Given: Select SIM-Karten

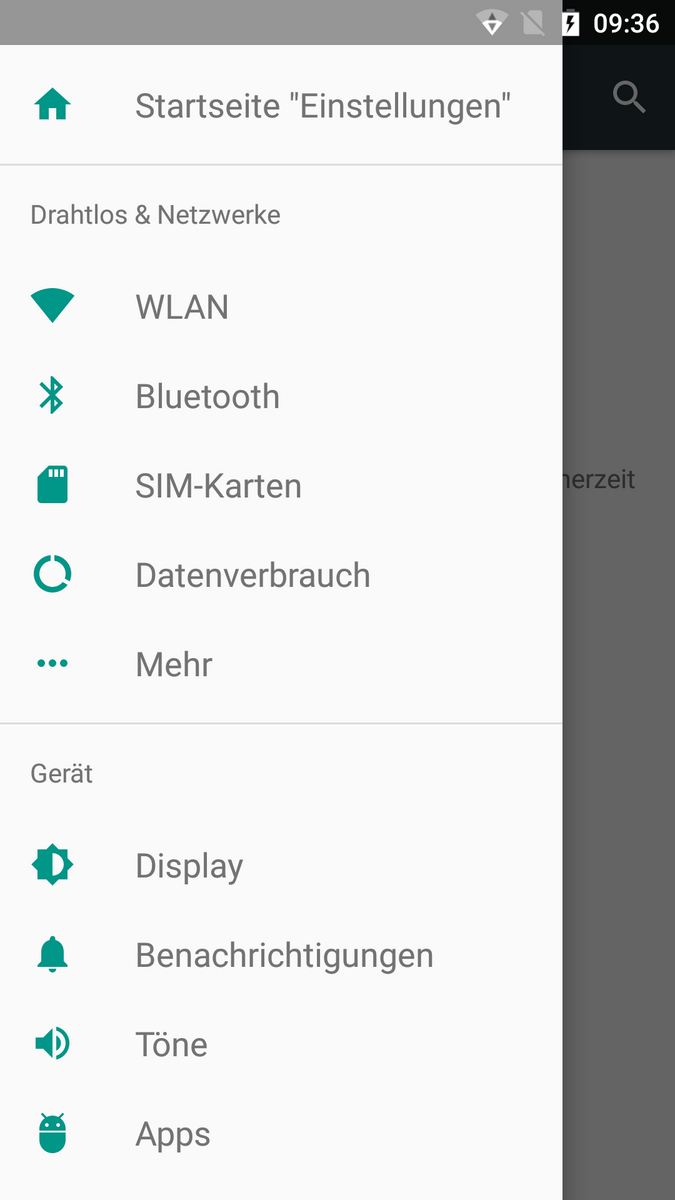Looking at the screenshot, I should point(218,486).
